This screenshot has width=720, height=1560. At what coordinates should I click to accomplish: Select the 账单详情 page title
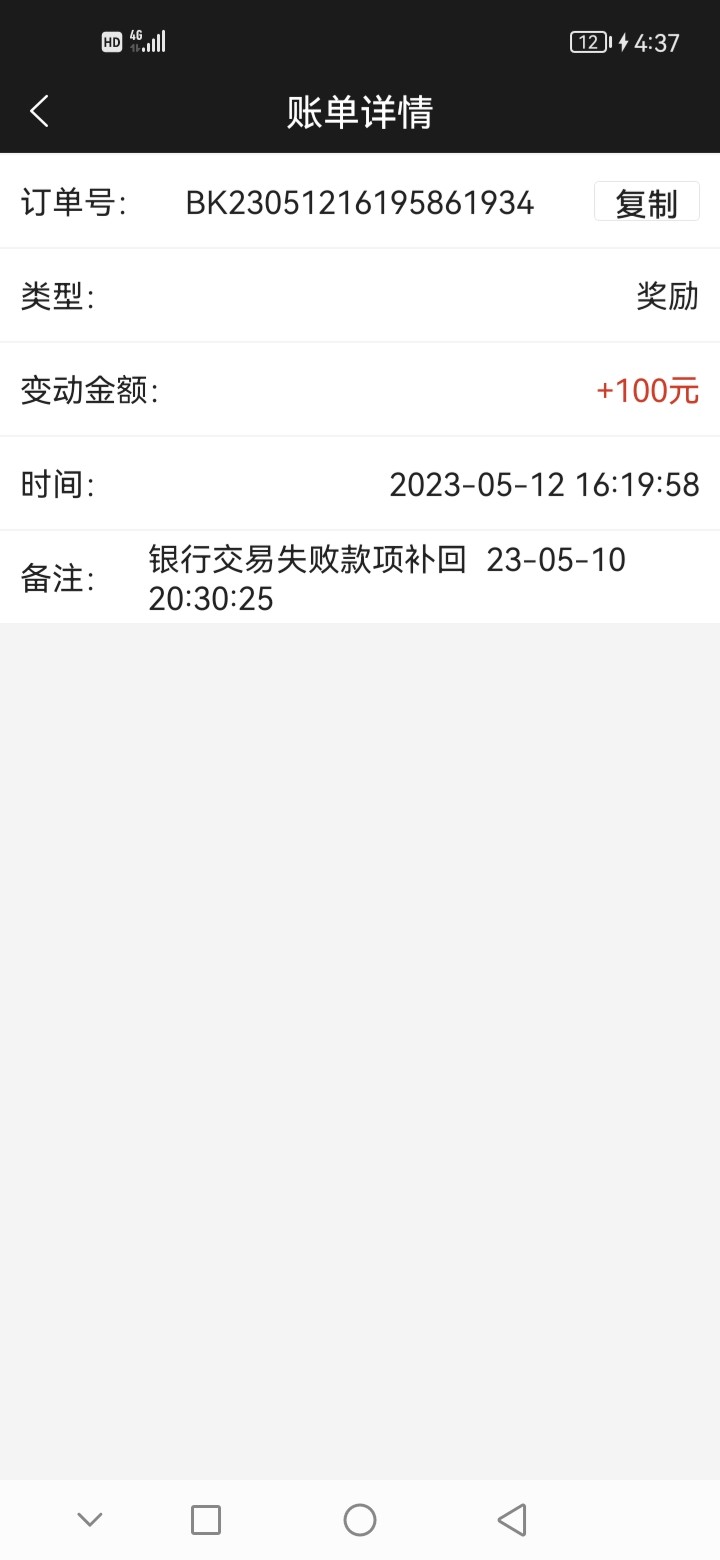point(359,113)
